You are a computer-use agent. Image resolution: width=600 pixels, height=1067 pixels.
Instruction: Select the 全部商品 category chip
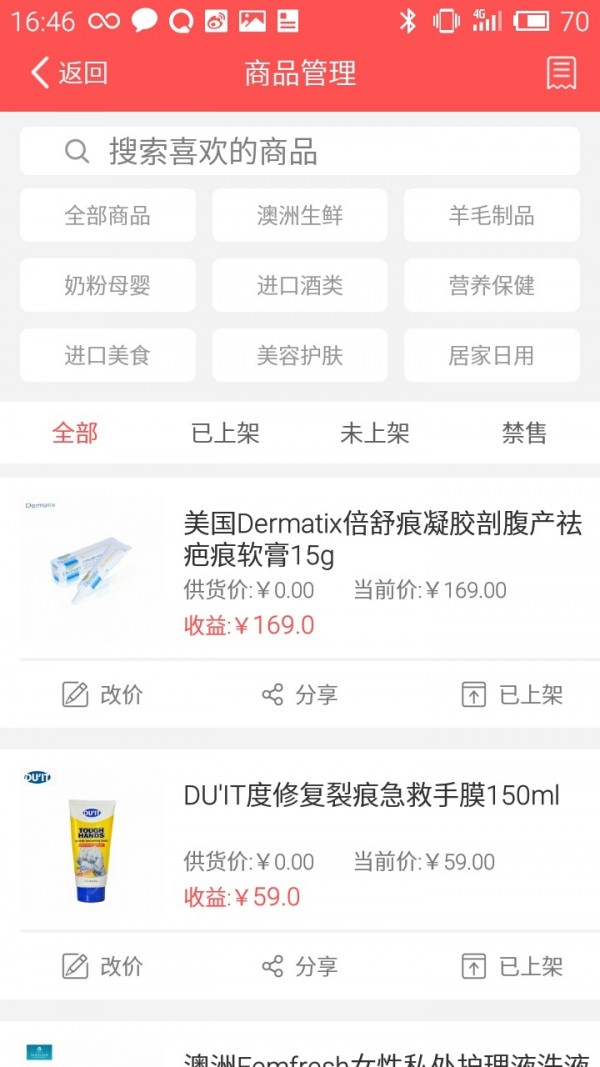(x=108, y=215)
